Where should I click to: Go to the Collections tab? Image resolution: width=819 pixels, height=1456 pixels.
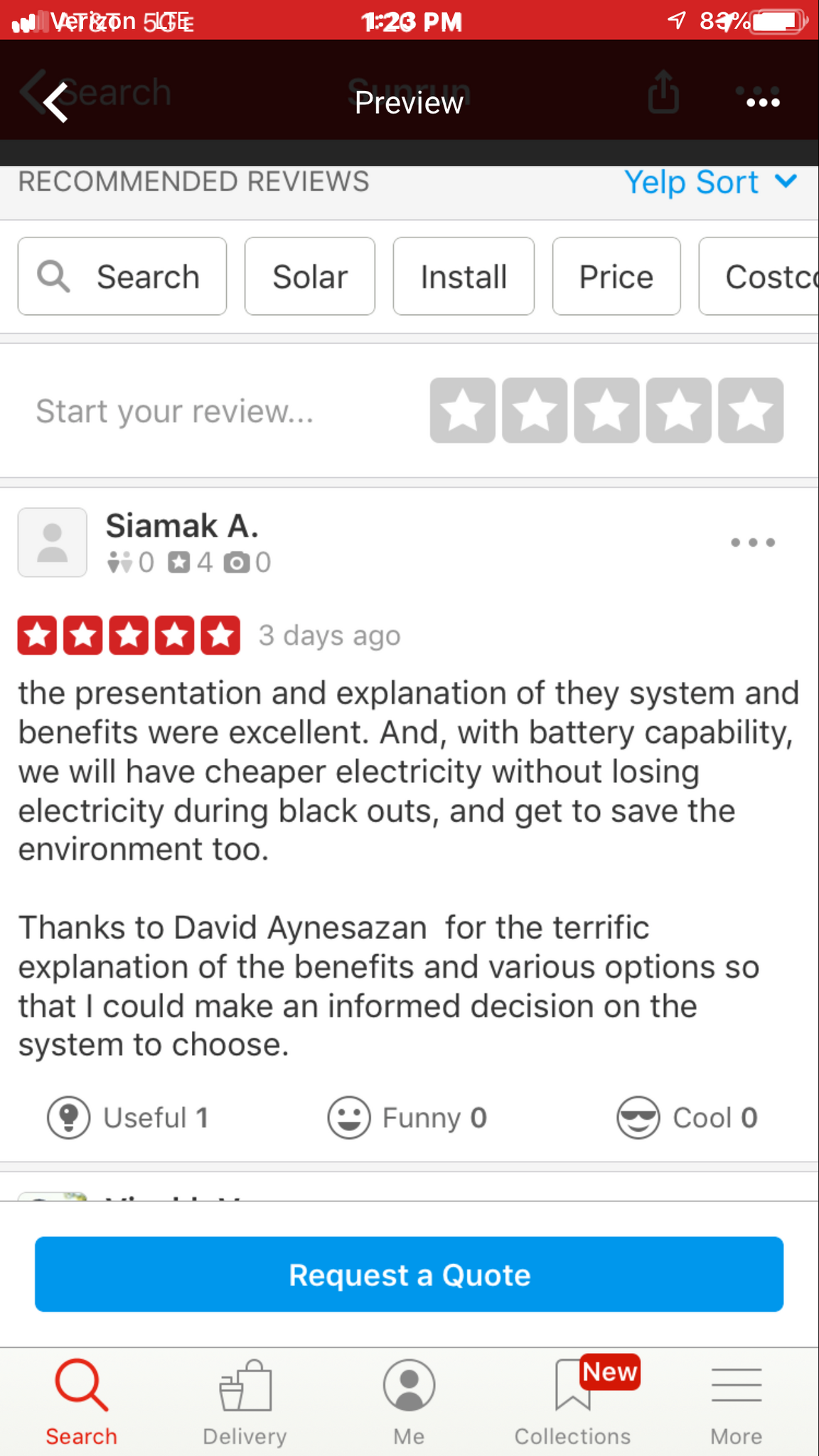pyautogui.click(x=572, y=1402)
